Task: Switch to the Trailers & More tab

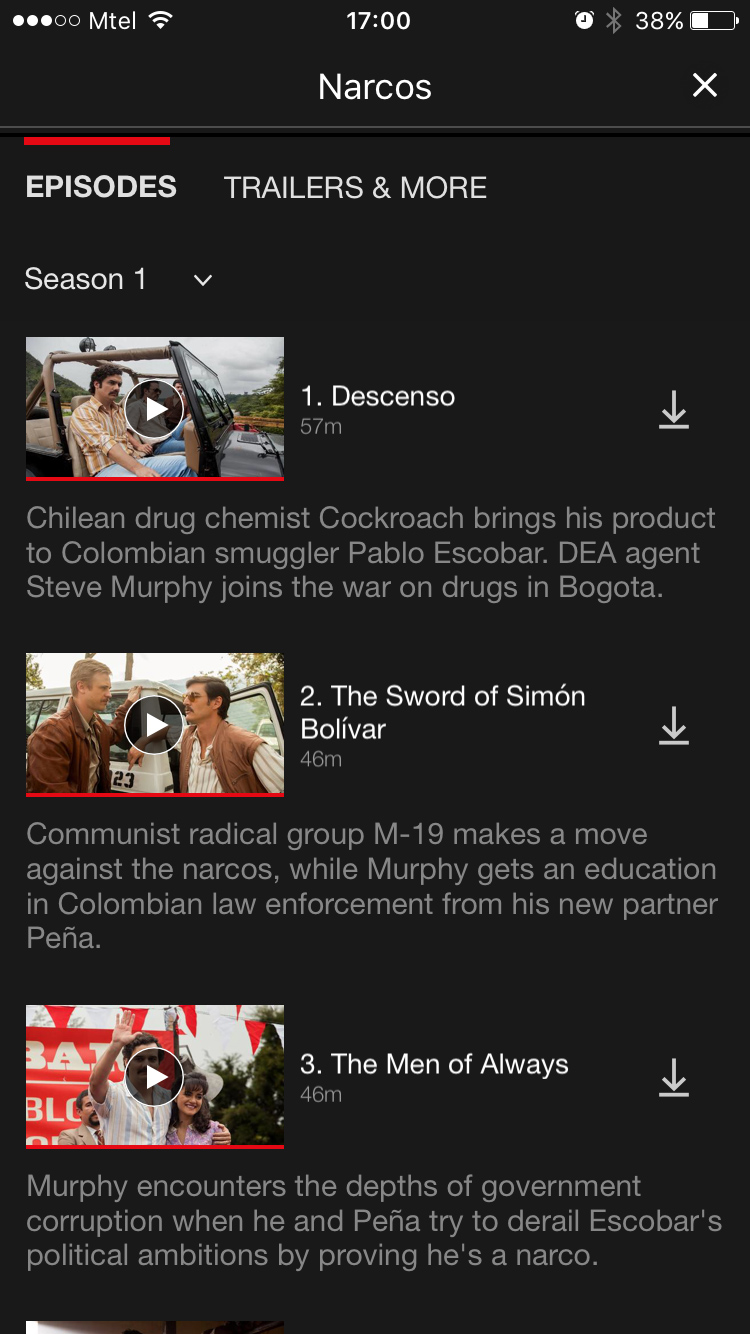Action: (x=355, y=188)
